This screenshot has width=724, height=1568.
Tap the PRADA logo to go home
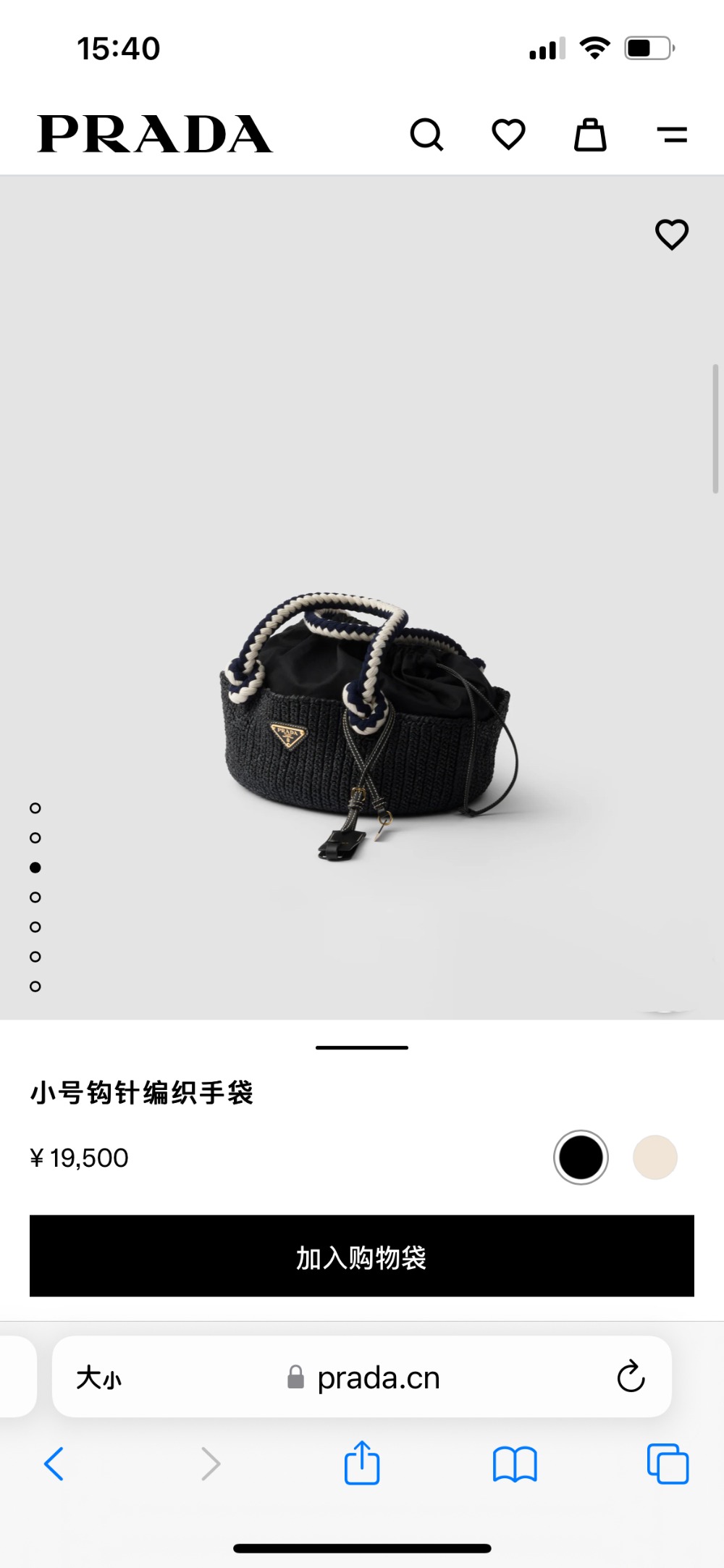tap(155, 134)
